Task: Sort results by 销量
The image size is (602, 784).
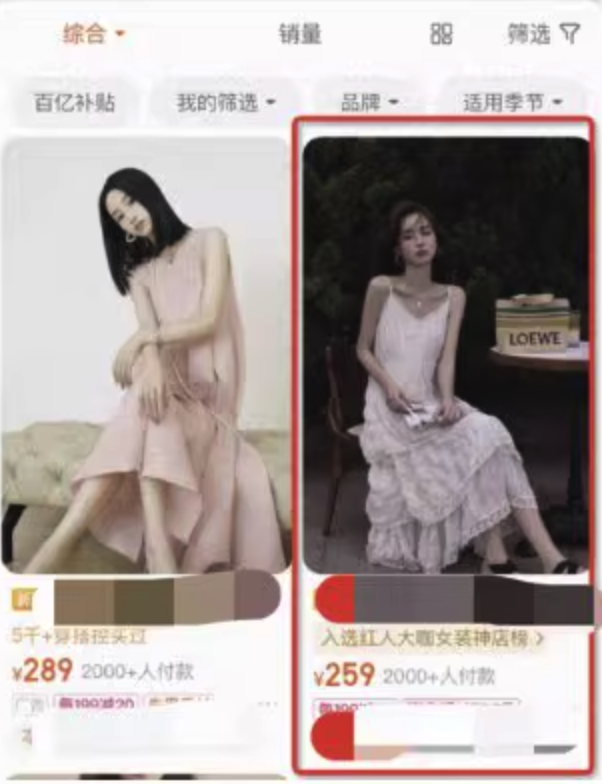Action: tap(299, 34)
